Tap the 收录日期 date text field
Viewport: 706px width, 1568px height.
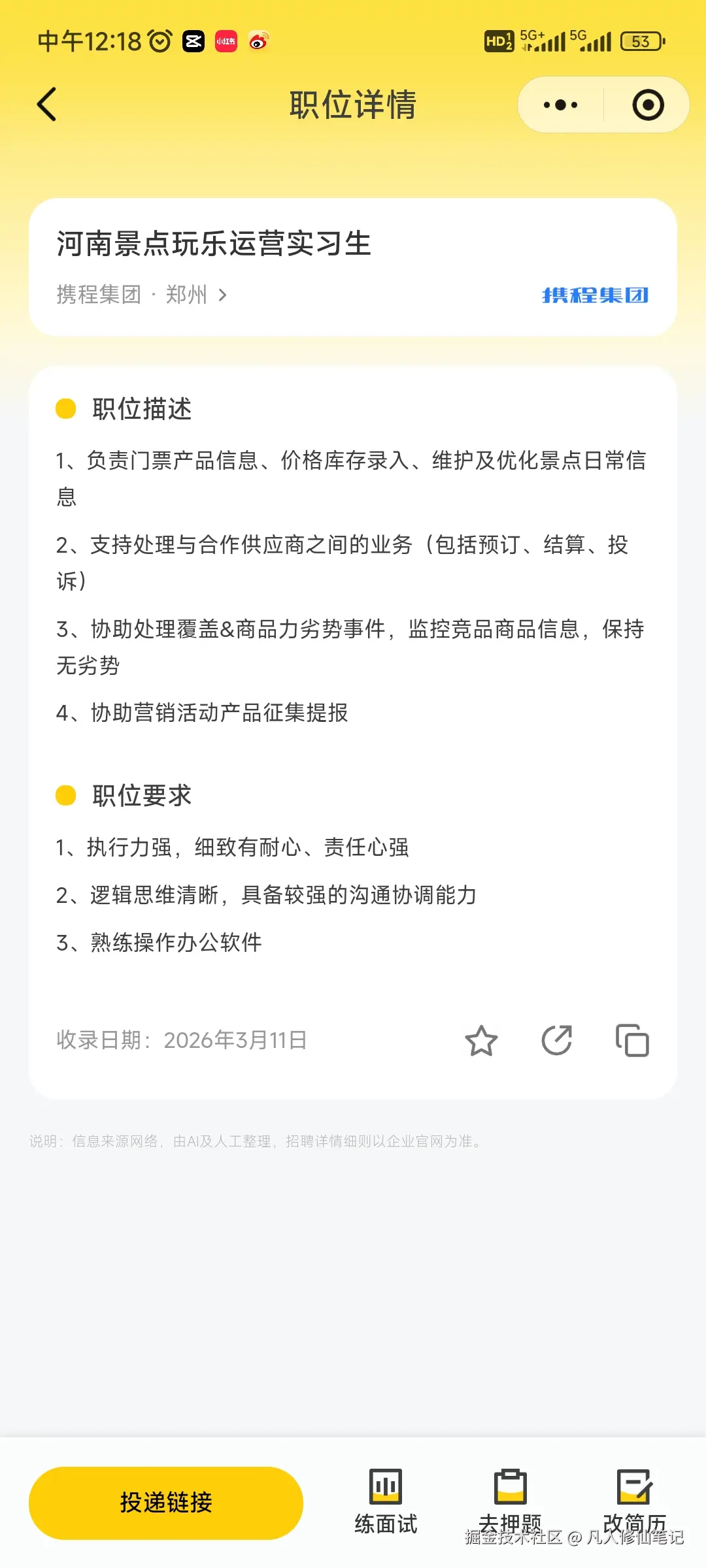(180, 1039)
